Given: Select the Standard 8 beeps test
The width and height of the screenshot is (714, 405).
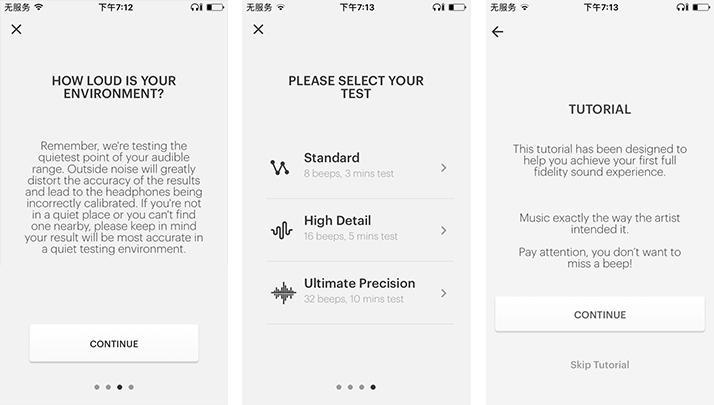Looking at the screenshot, I should [360, 167].
